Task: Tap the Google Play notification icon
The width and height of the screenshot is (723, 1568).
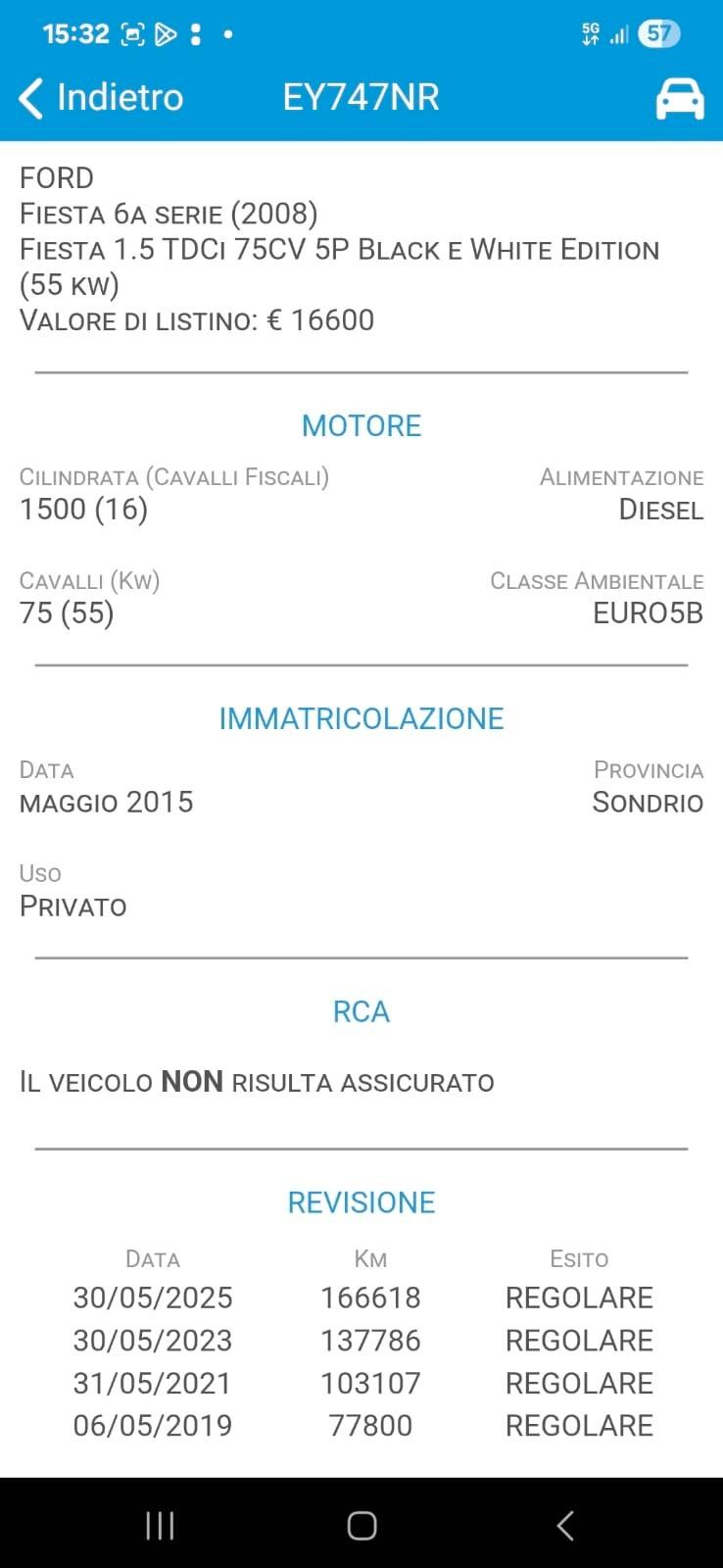Action: click(165, 33)
